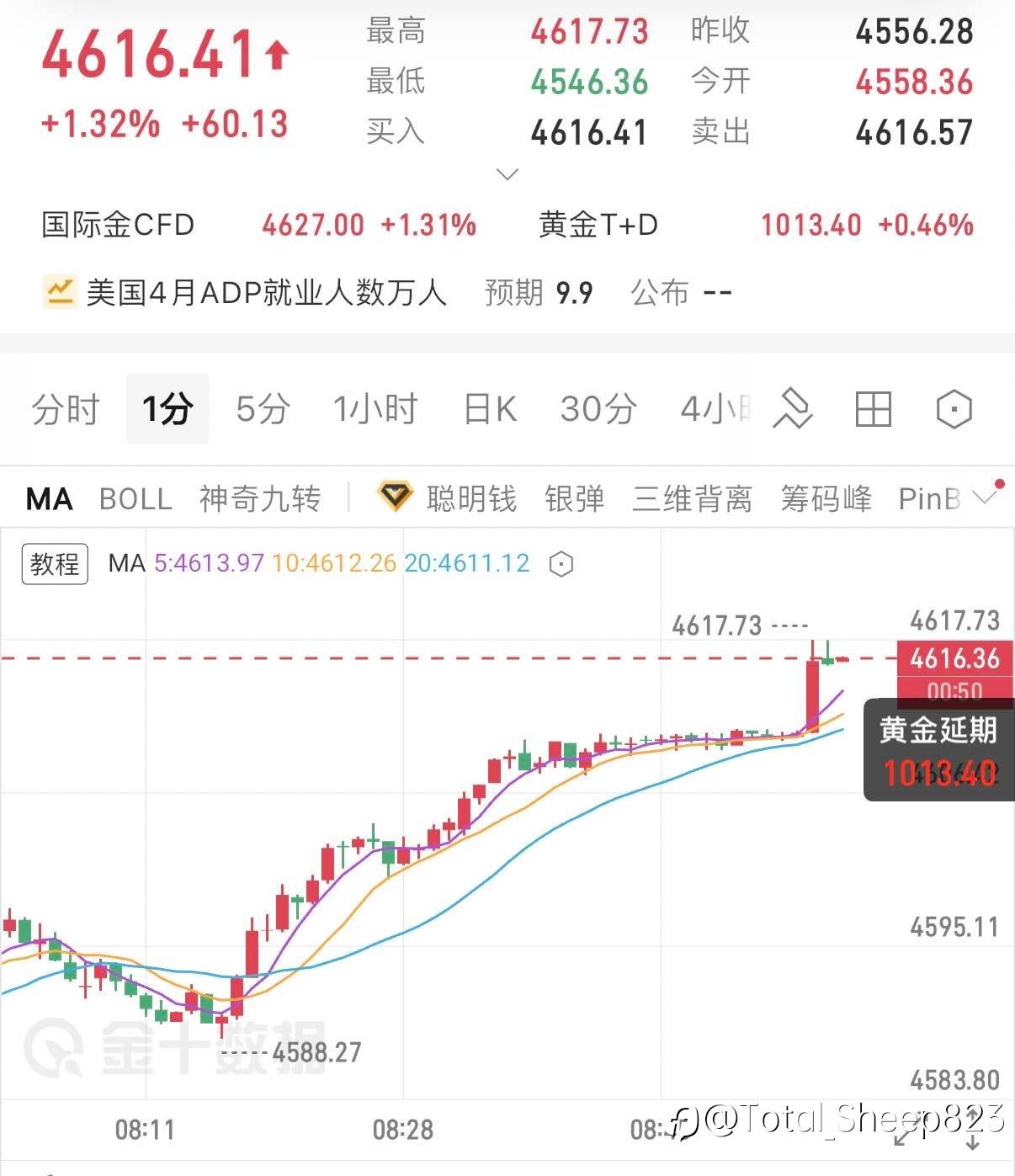Select the 5分 interval tab
Screen dimensions: 1015x1176
point(263,409)
